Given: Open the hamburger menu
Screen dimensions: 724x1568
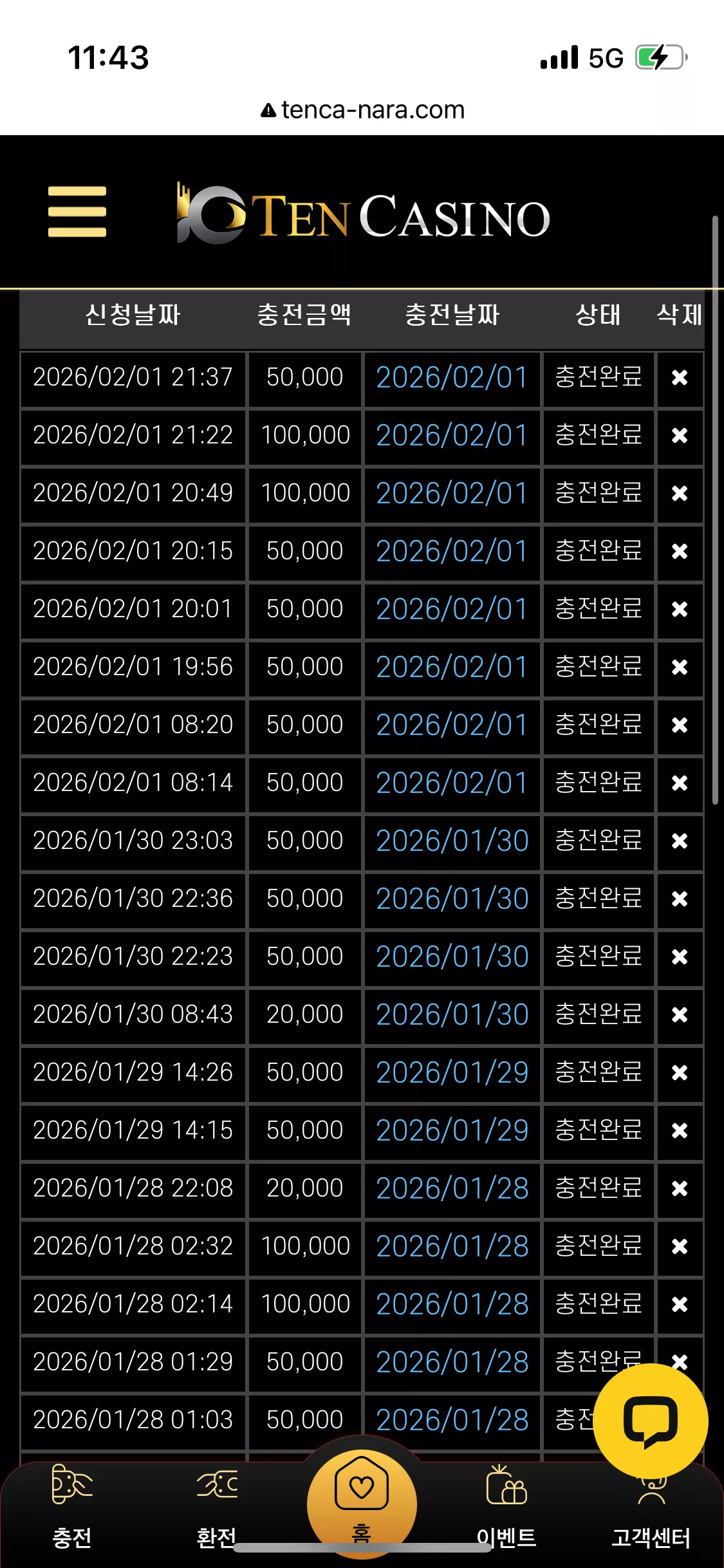Looking at the screenshot, I should 77,212.
